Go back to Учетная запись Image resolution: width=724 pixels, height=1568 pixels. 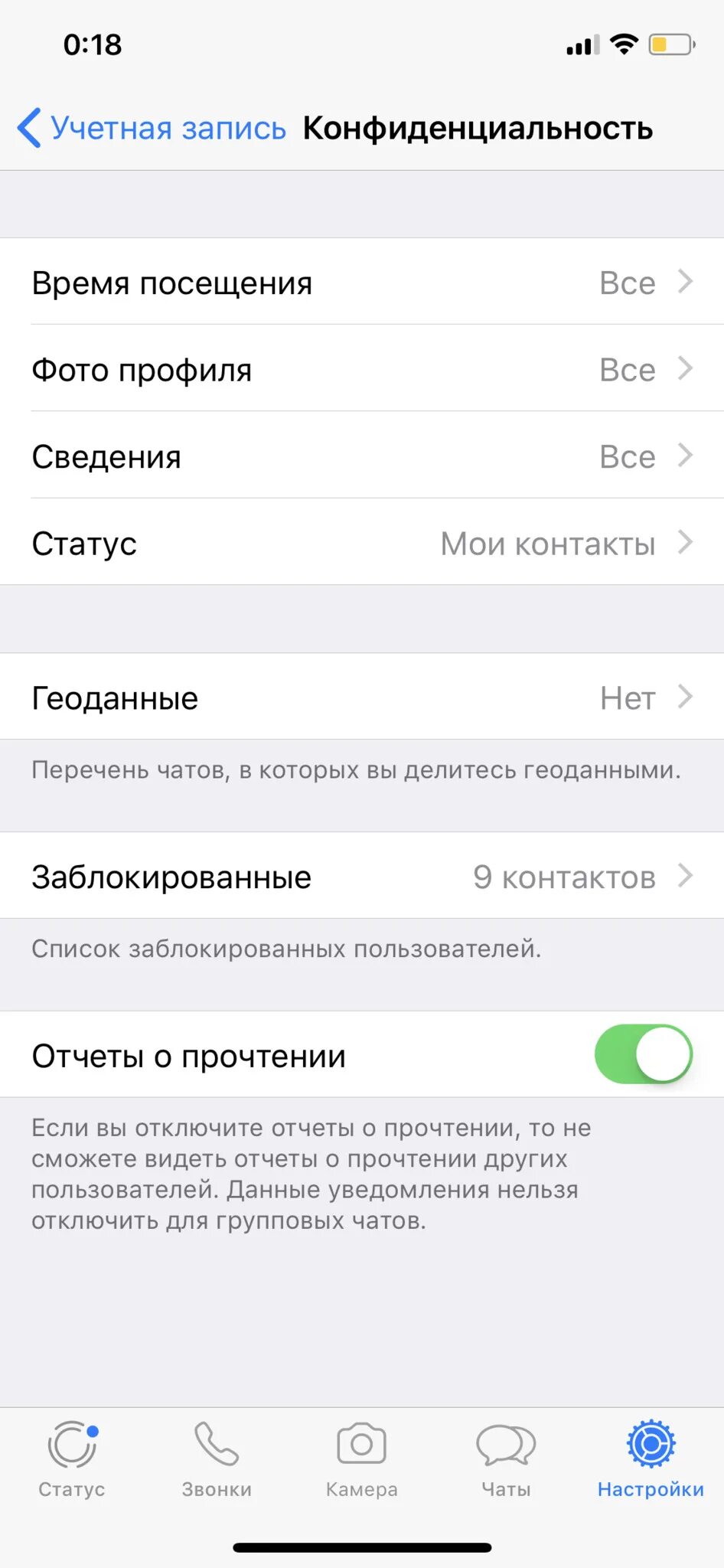click(152, 128)
